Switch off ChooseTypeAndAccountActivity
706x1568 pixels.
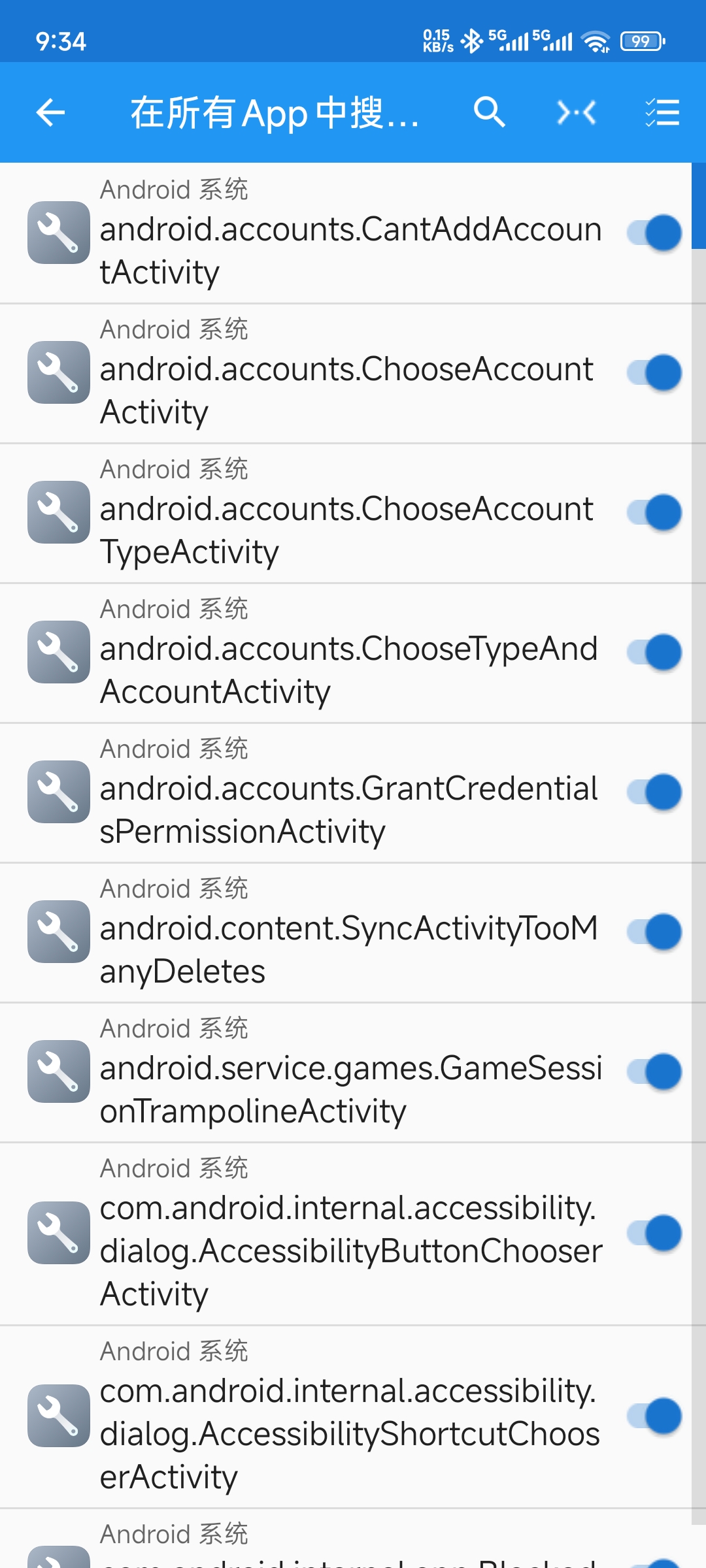(654, 652)
